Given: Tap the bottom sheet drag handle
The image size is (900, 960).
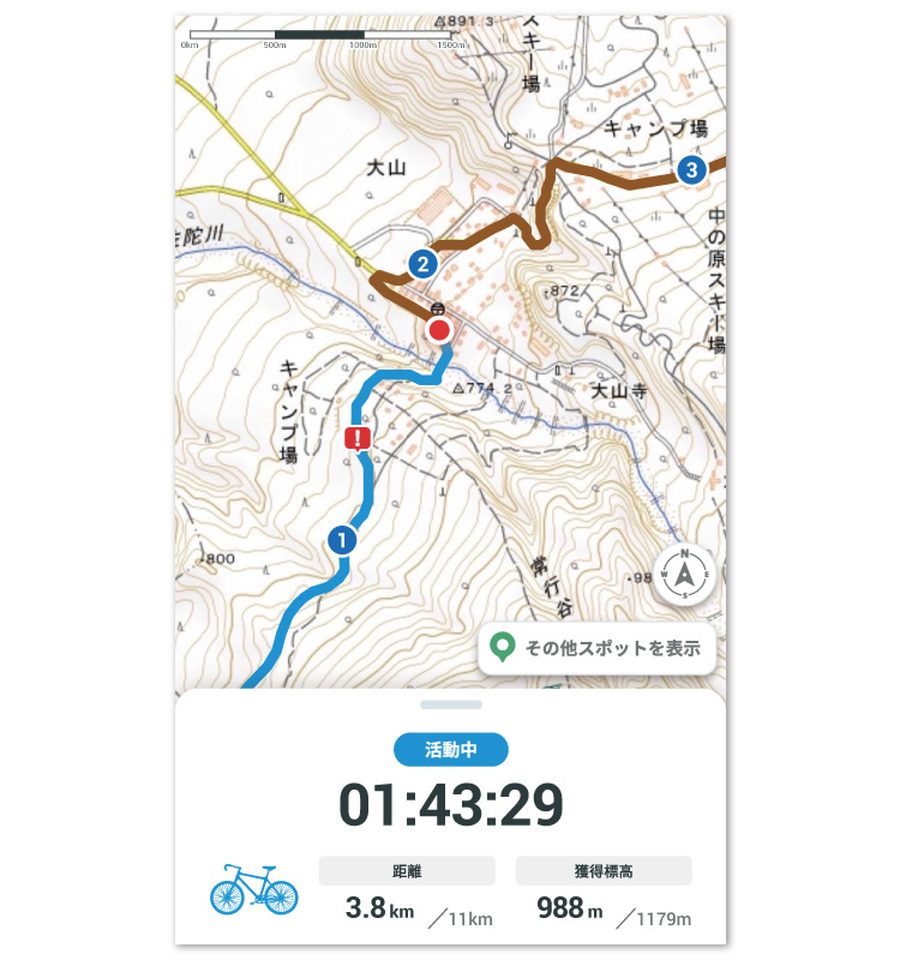Looking at the screenshot, I should (451, 705).
